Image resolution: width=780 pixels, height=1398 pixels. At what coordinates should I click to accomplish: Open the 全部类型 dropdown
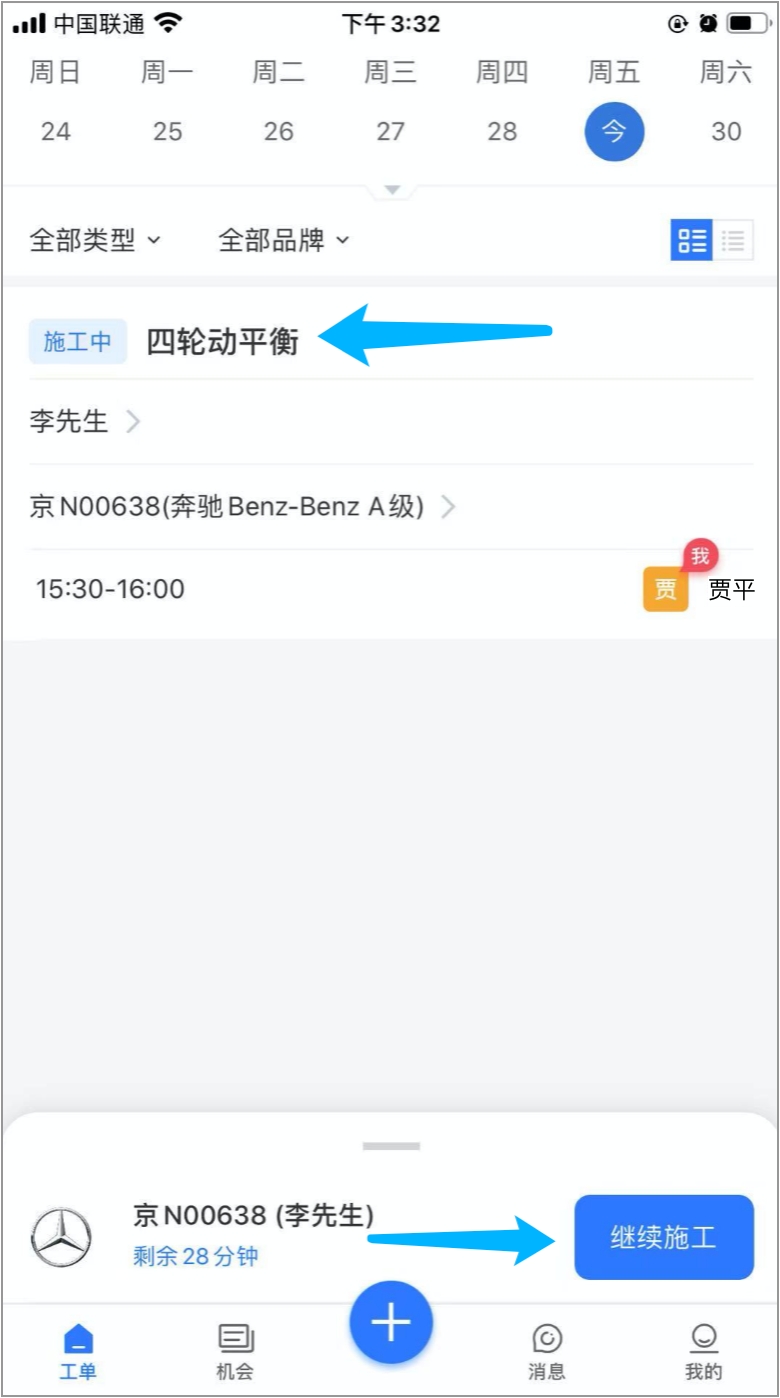pyautogui.click(x=95, y=240)
